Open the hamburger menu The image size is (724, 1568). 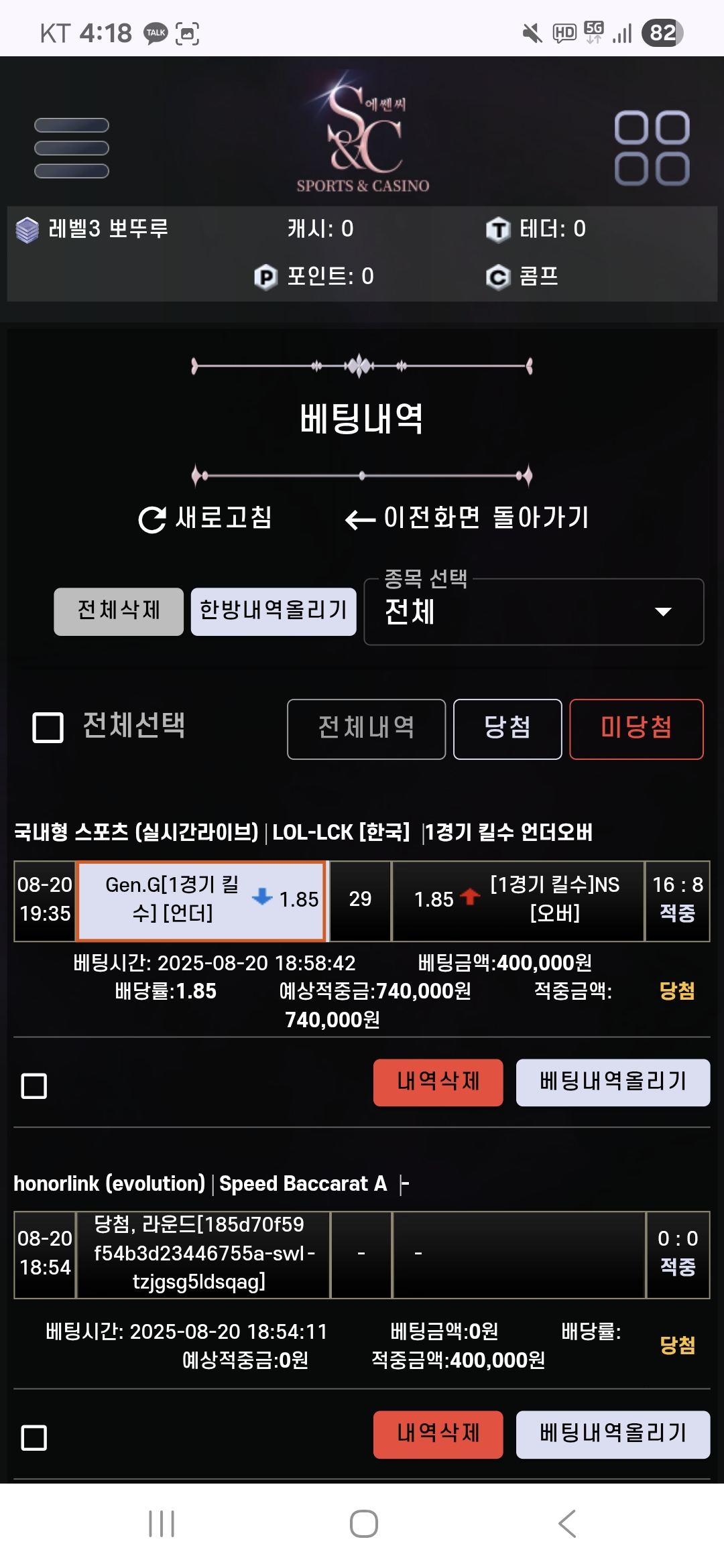72,148
